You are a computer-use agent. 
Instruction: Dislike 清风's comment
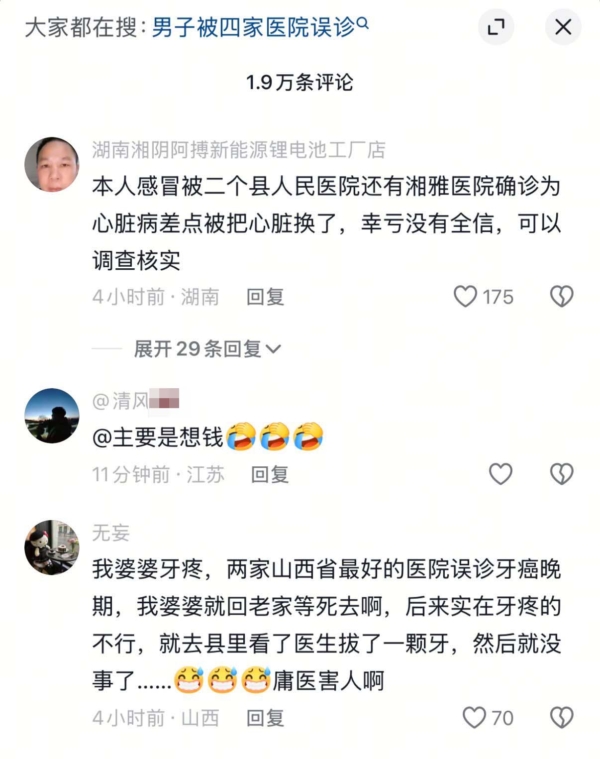562,474
